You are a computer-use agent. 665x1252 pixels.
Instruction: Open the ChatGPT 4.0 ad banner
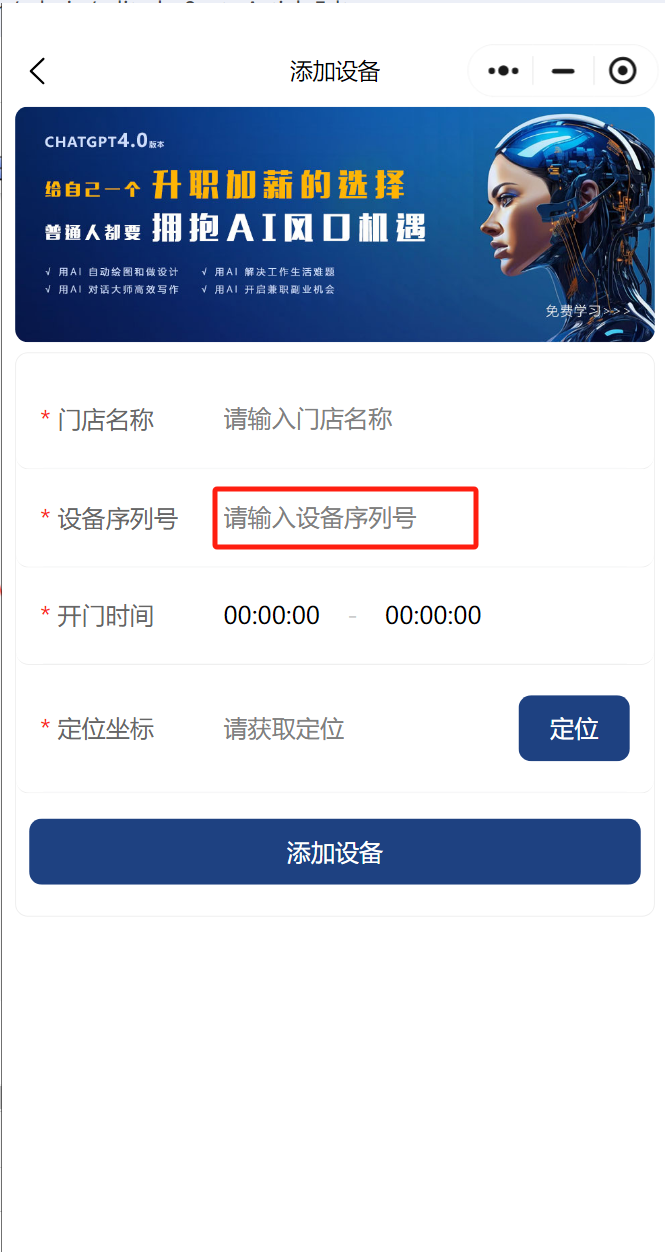[334, 225]
